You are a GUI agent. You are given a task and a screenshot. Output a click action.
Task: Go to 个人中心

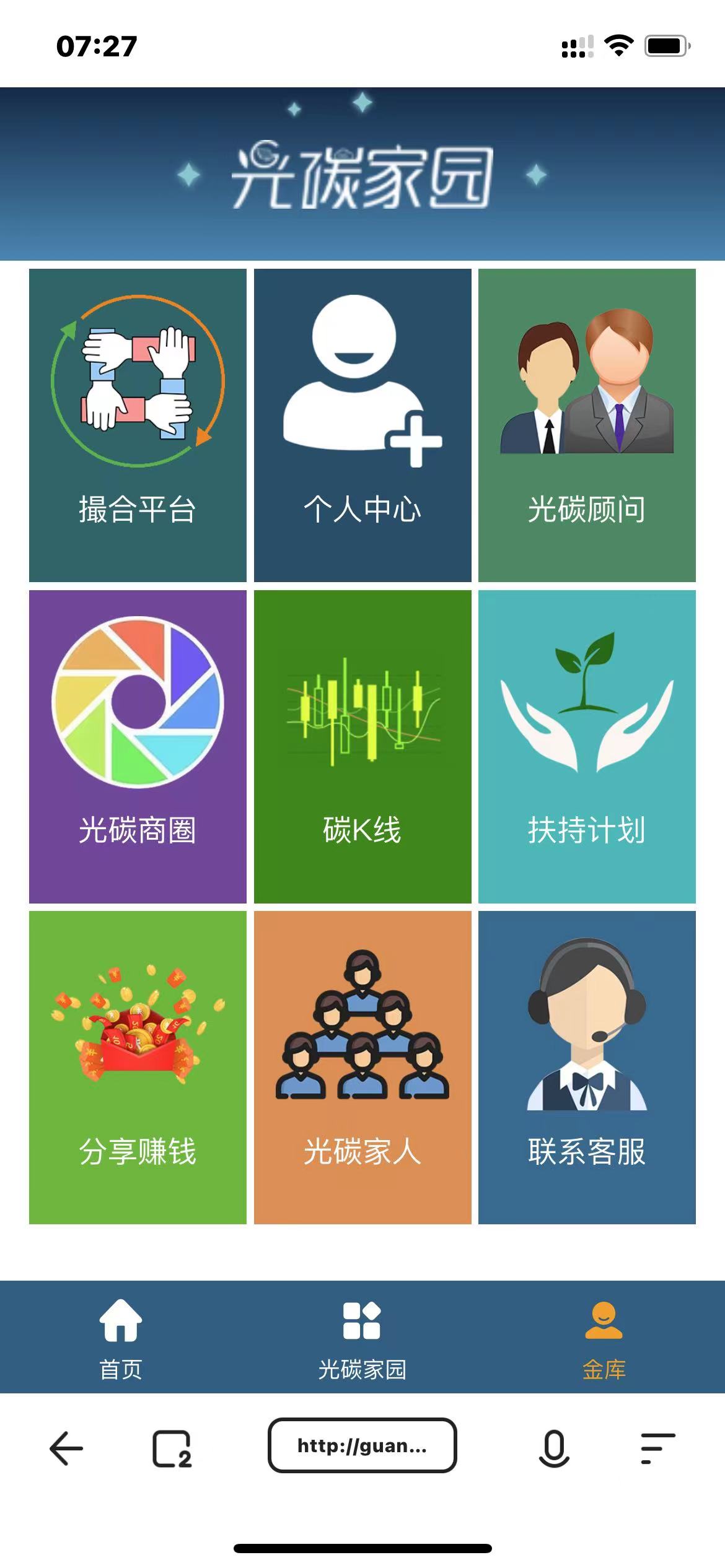coord(362,425)
